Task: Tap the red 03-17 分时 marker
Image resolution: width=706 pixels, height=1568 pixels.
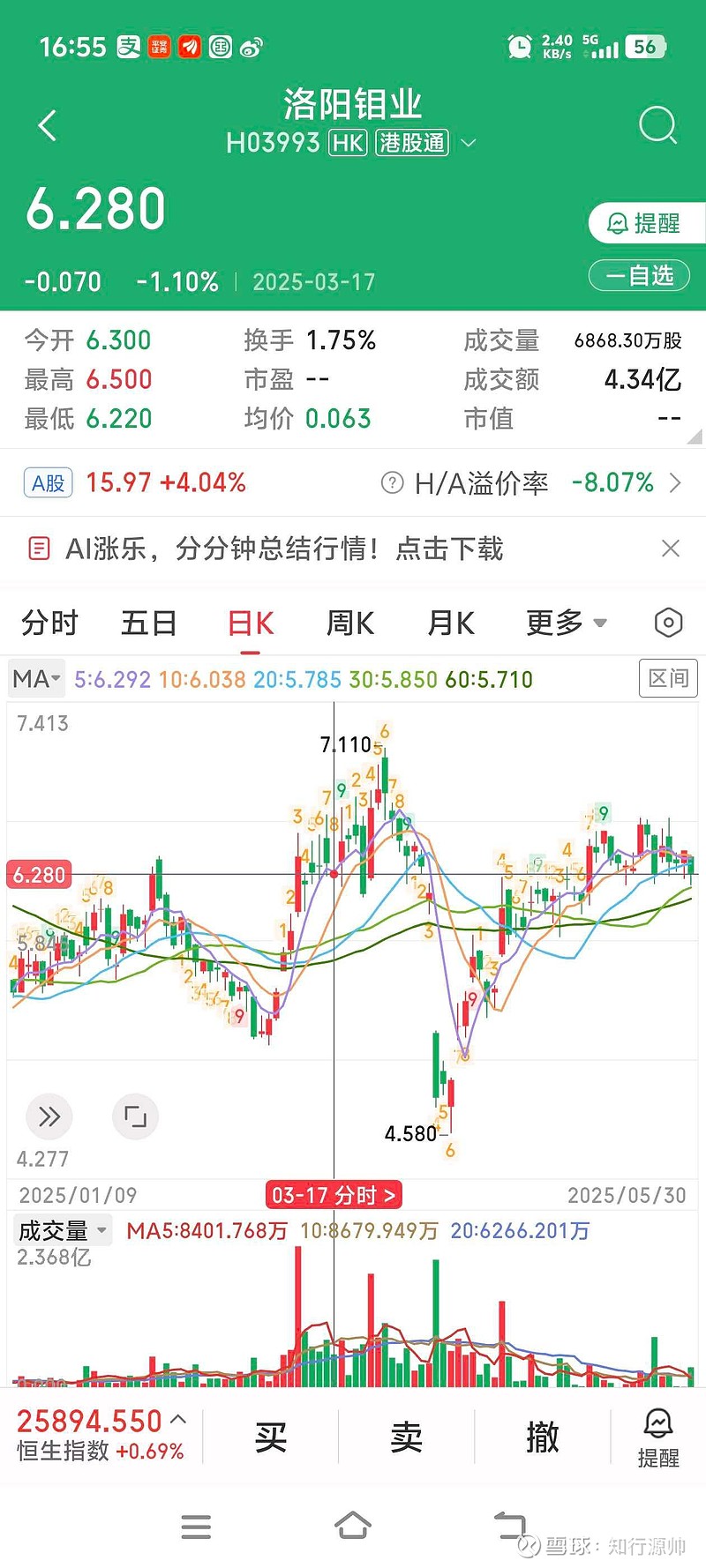Action: [334, 1195]
